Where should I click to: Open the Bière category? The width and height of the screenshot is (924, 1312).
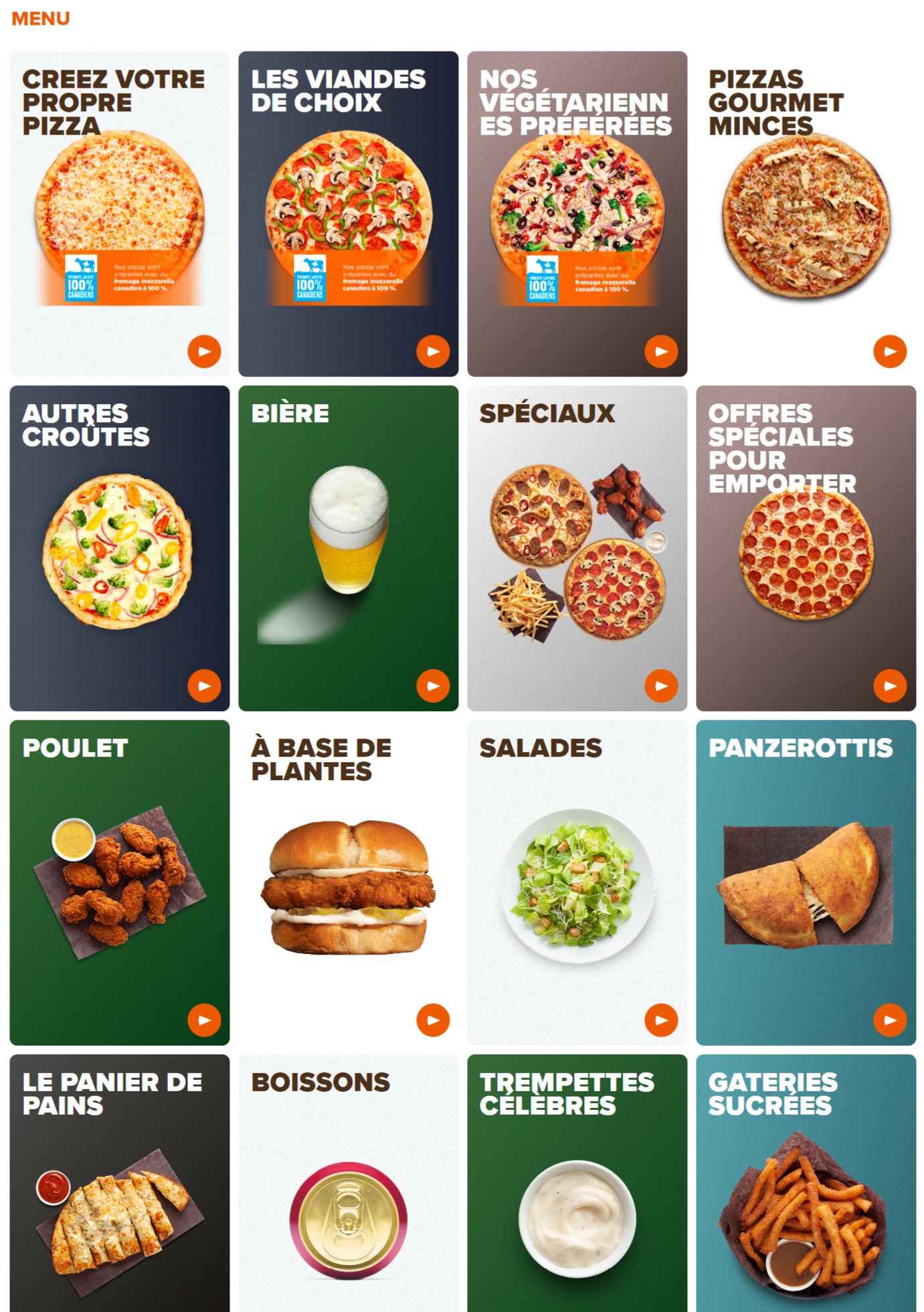[349, 549]
